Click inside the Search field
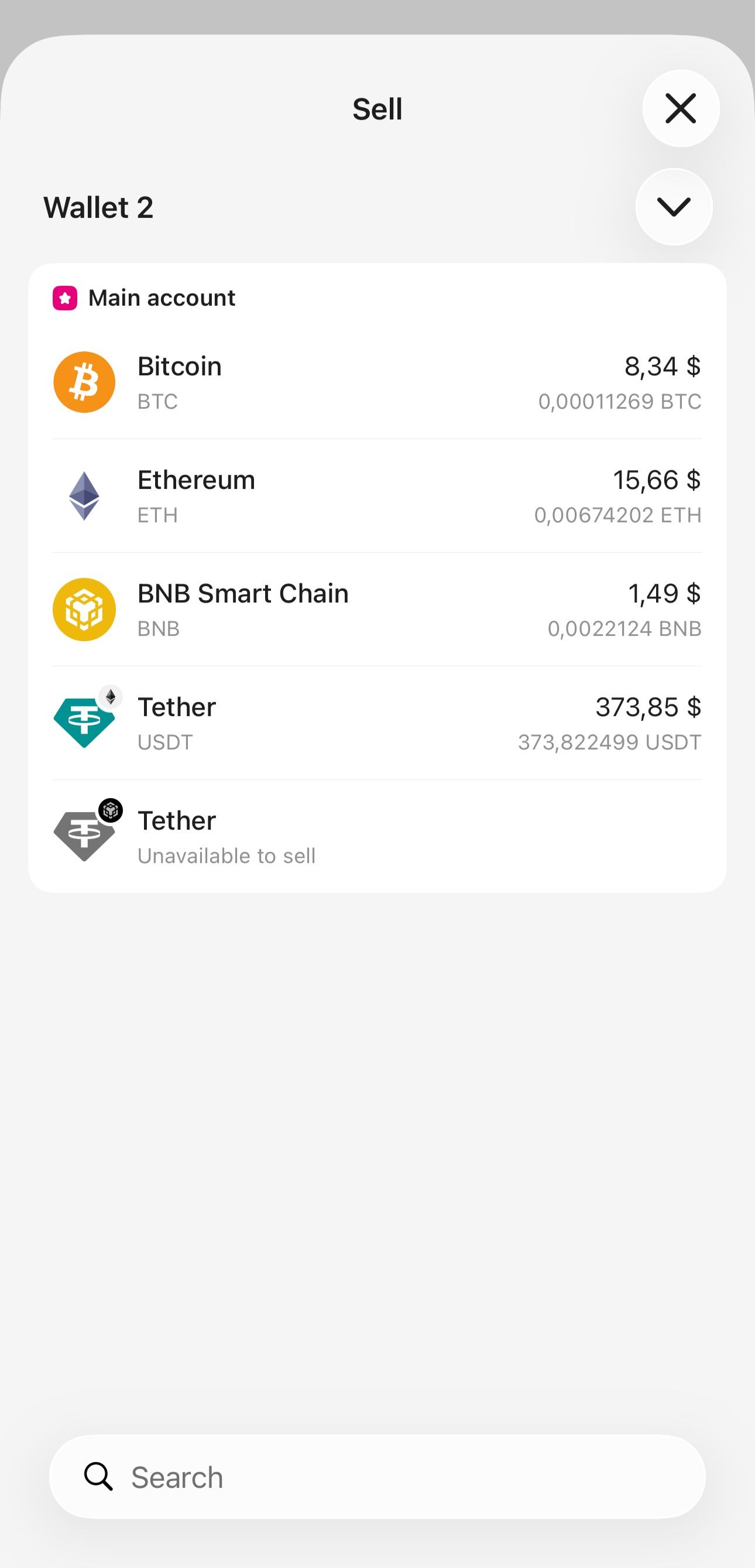Image resolution: width=755 pixels, height=1568 pixels. 377,1477
